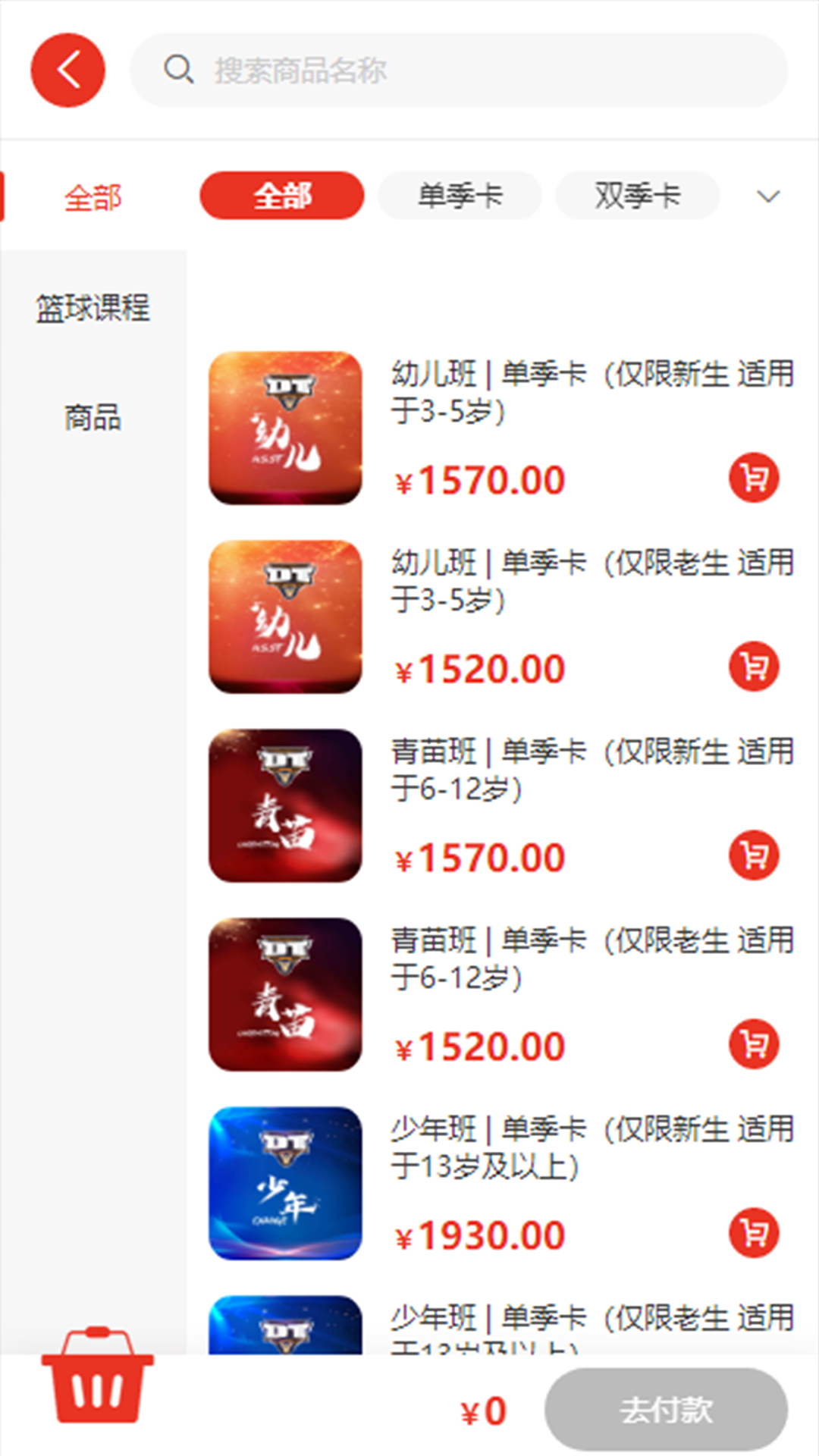Image resolution: width=819 pixels, height=1456 pixels.
Task: Expand more filter options chevron
Action: coord(767,197)
